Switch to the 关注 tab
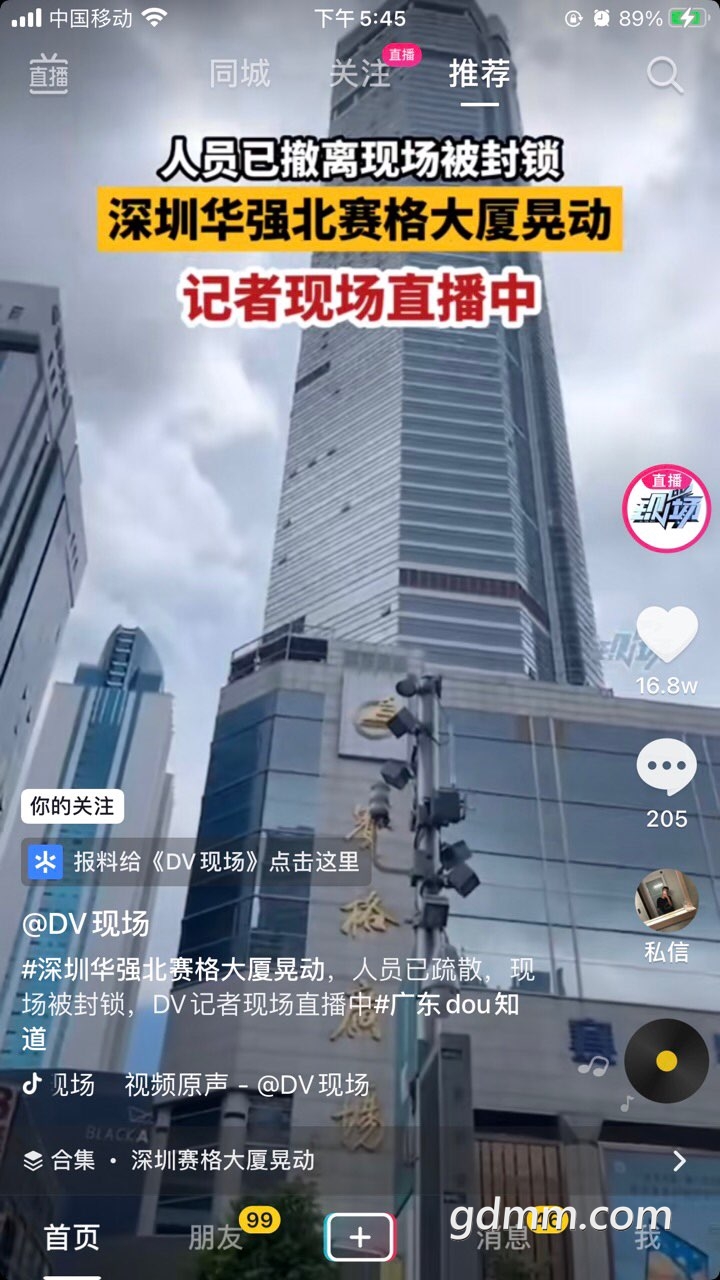The image size is (720, 1280). pyautogui.click(x=360, y=74)
